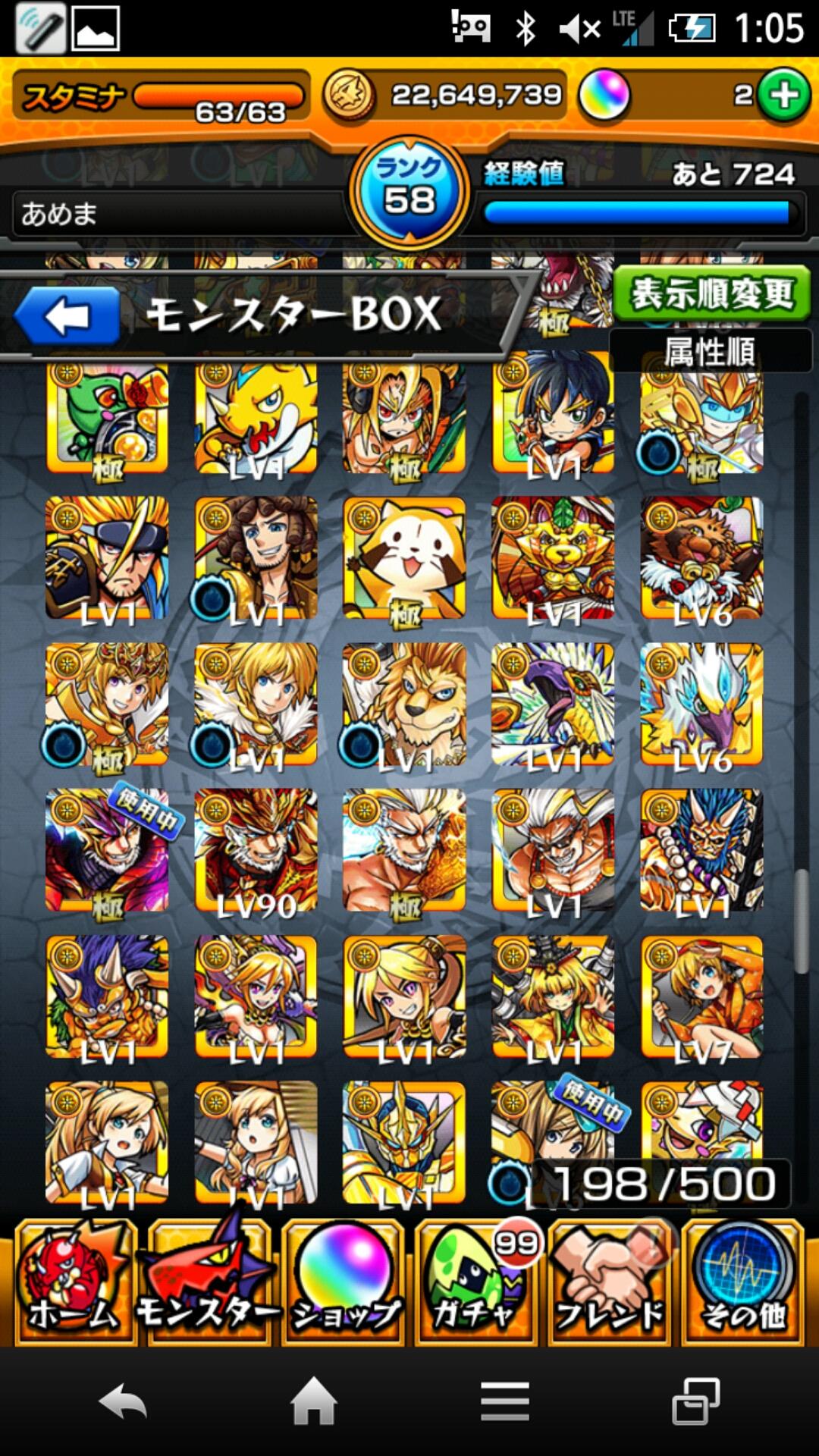Go back from Monster BOX
819x1456 pixels.
pos(67,316)
